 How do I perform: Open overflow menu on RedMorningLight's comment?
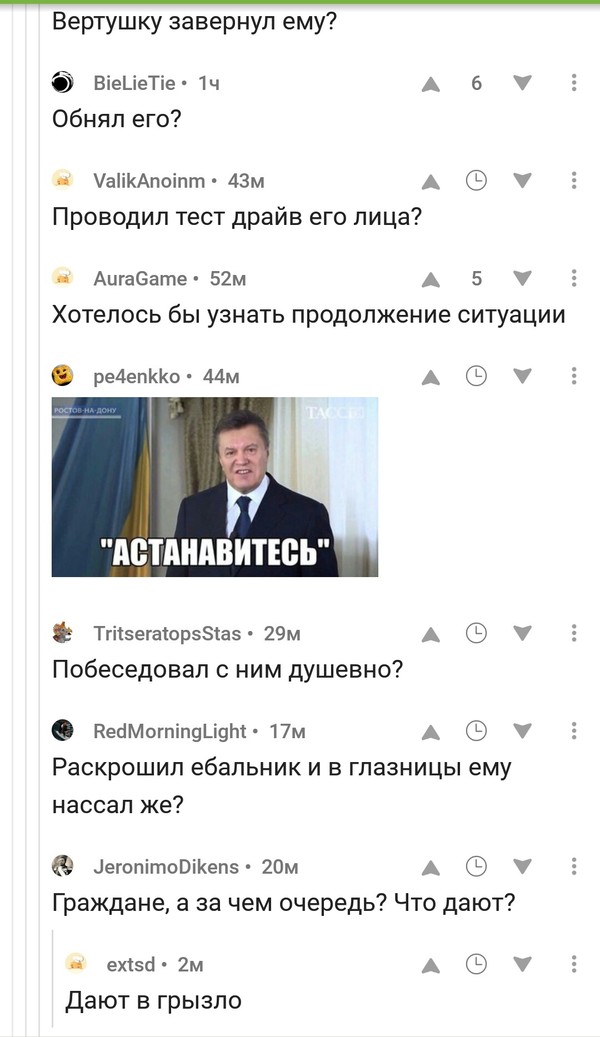574,731
